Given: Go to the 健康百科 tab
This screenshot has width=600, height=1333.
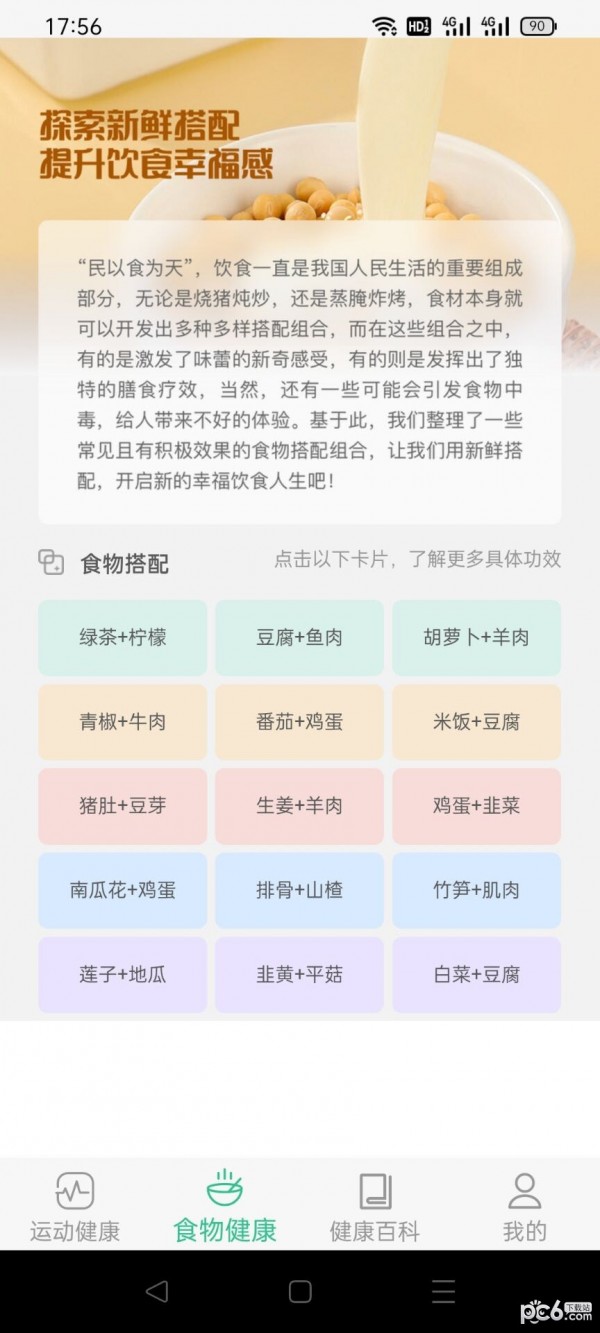Looking at the screenshot, I should click(x=375, y=1207).
